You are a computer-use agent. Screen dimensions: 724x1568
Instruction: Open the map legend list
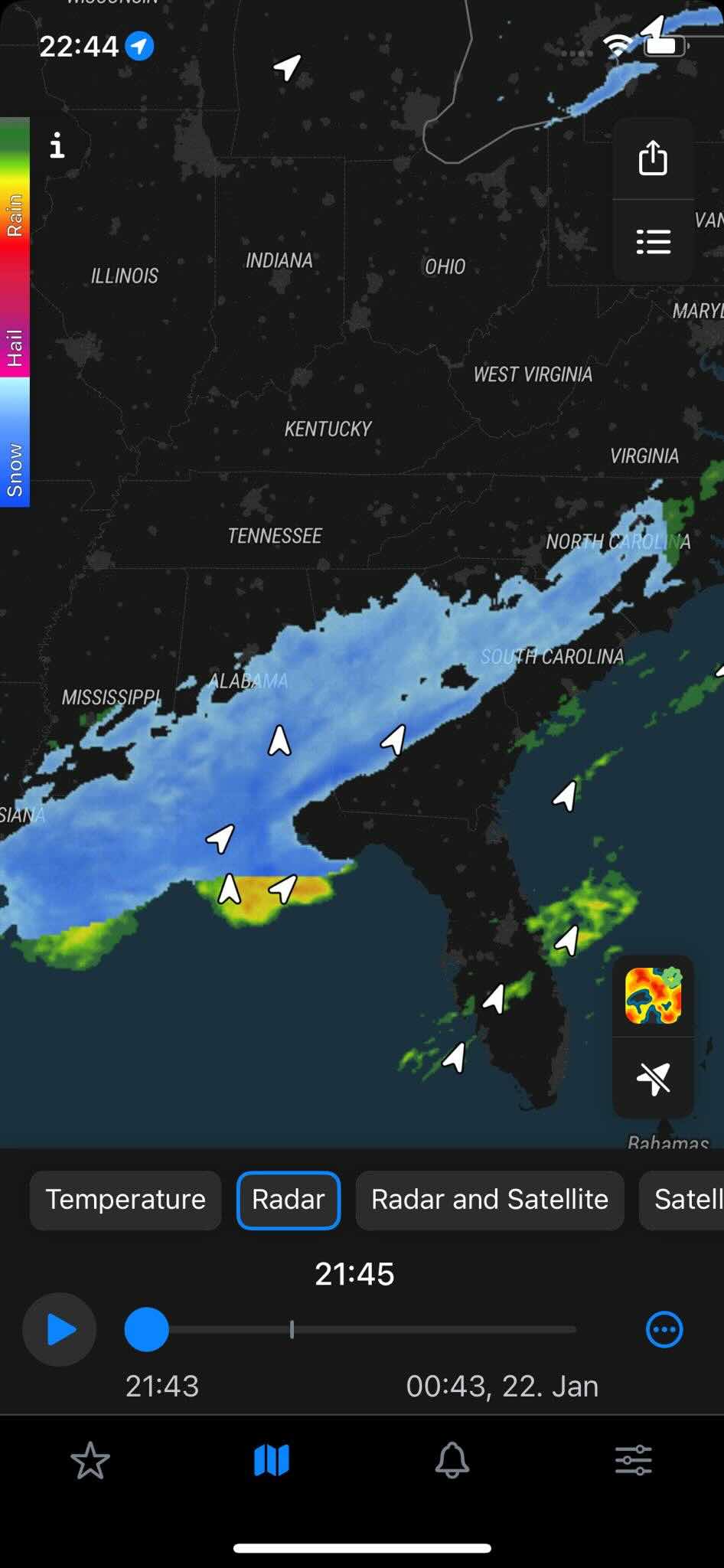[x=653, y=242]
